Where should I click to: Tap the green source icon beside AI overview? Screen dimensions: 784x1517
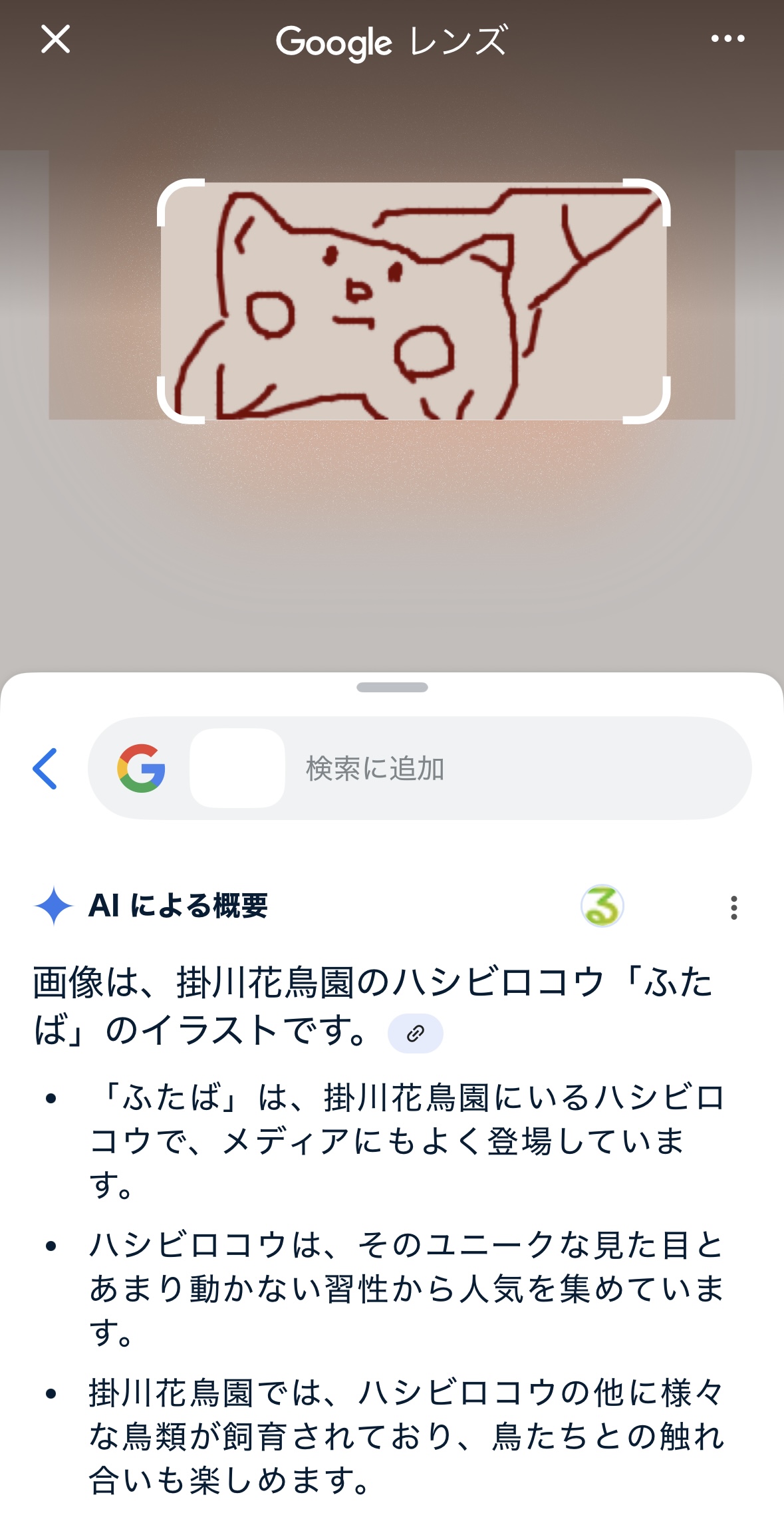click(x=602, y=906)
